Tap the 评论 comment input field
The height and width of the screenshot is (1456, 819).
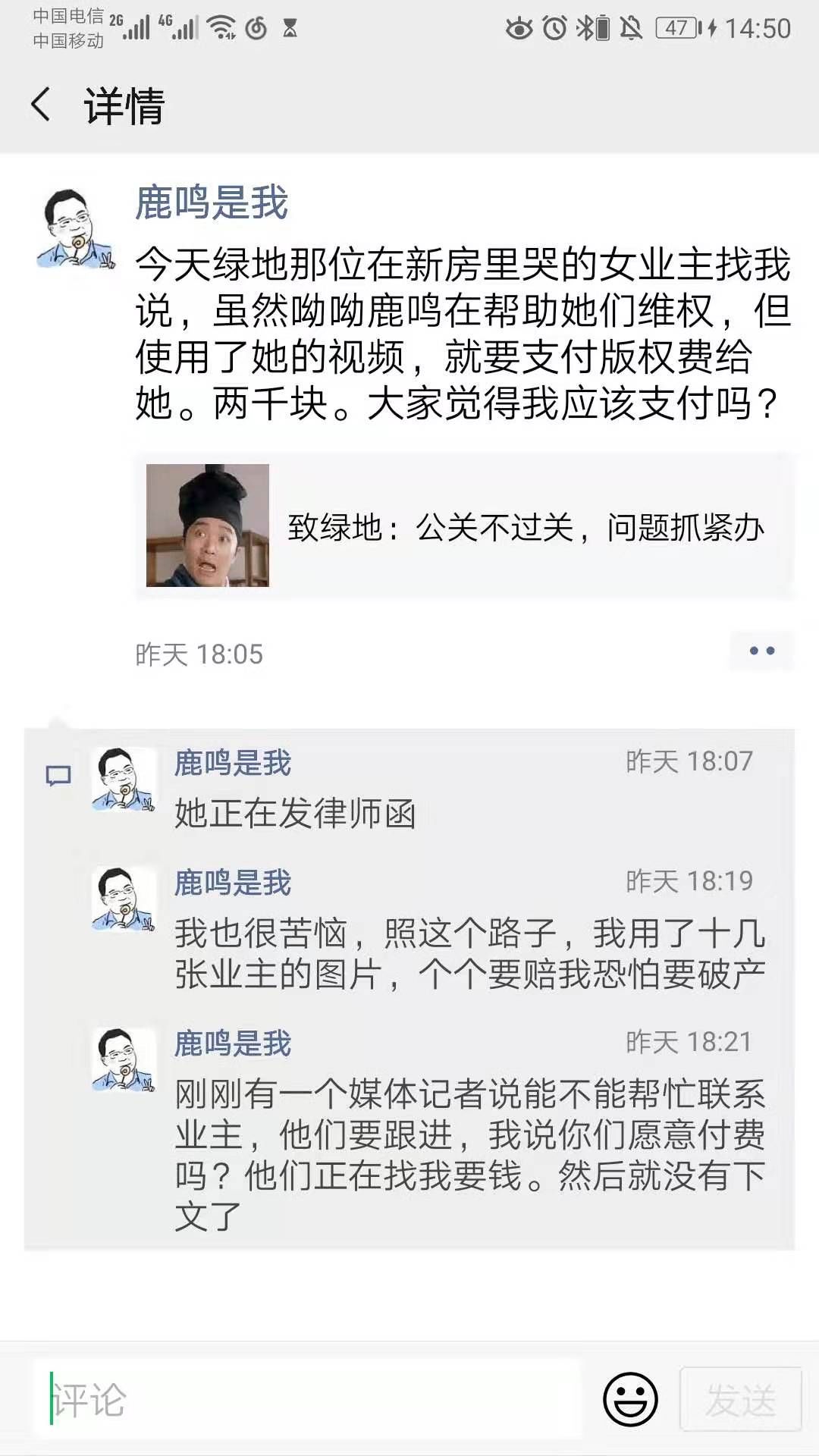tap(306, 1399)
